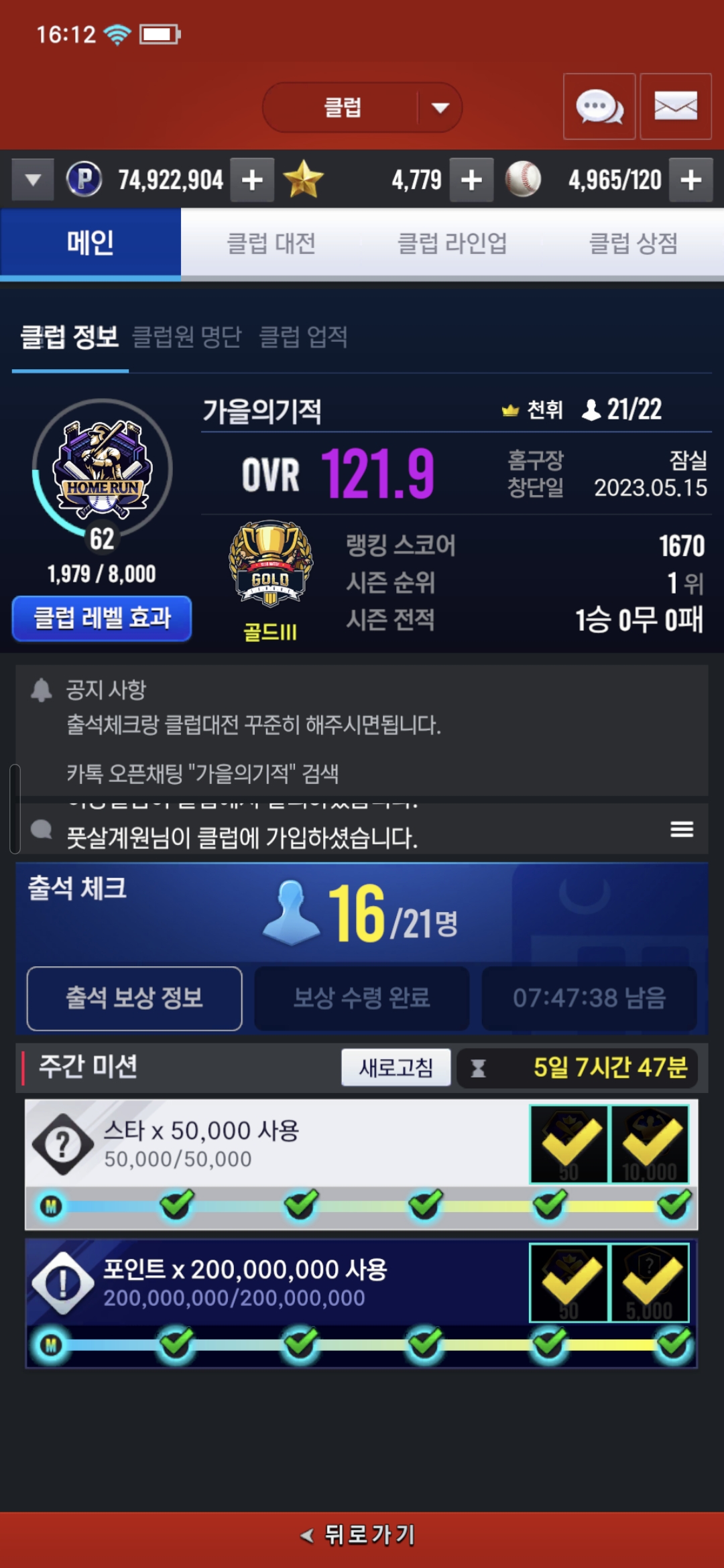724x1568 pixels.
Task: Open the mailbox envelope icon
Action: (675, 107)
